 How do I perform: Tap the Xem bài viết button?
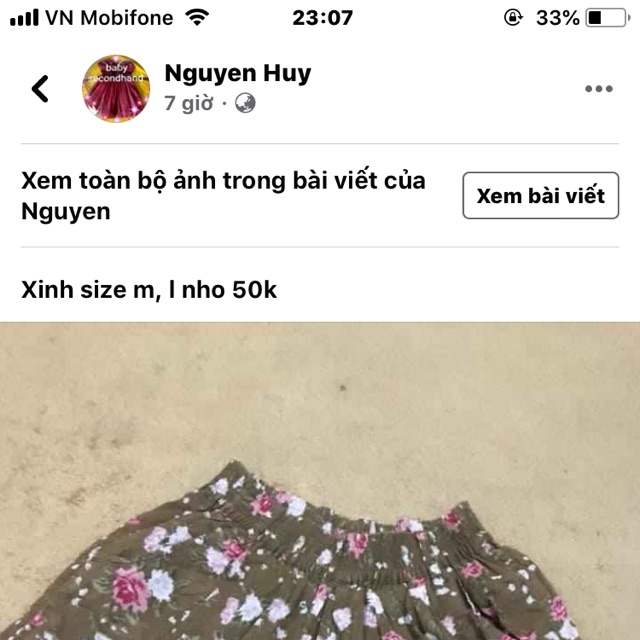click(x=540, y=195)
